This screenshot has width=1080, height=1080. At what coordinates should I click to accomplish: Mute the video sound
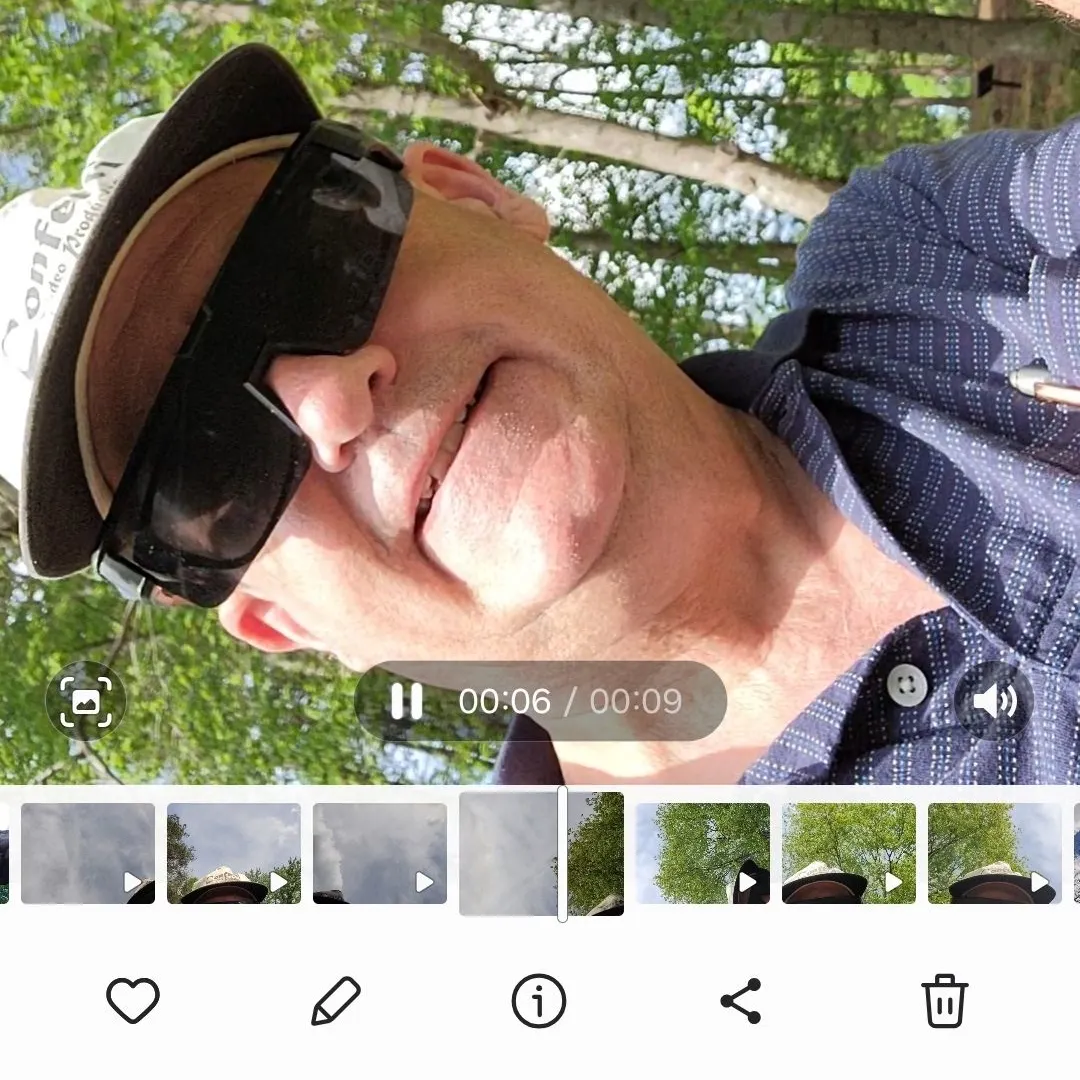pos(994,701)
